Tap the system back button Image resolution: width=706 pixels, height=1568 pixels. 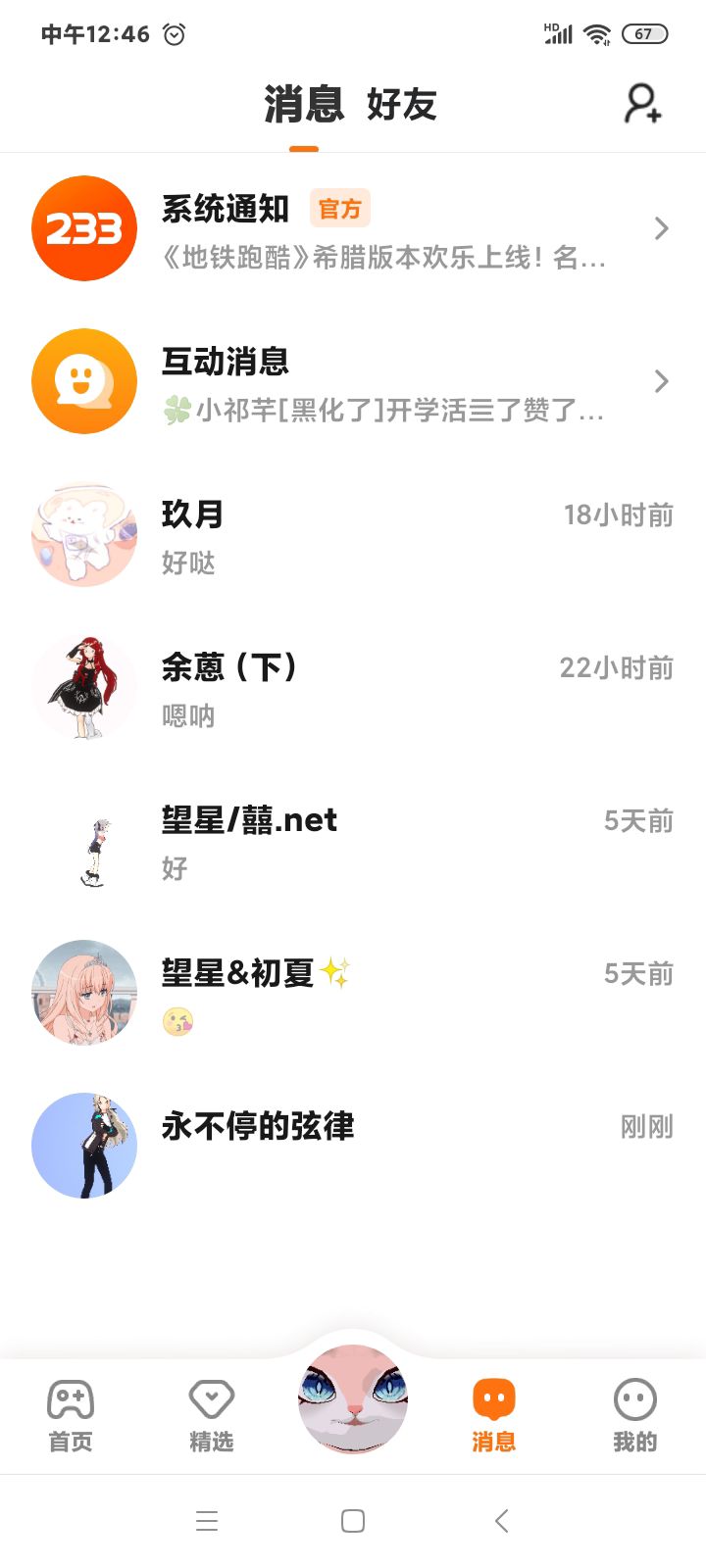501,1521
